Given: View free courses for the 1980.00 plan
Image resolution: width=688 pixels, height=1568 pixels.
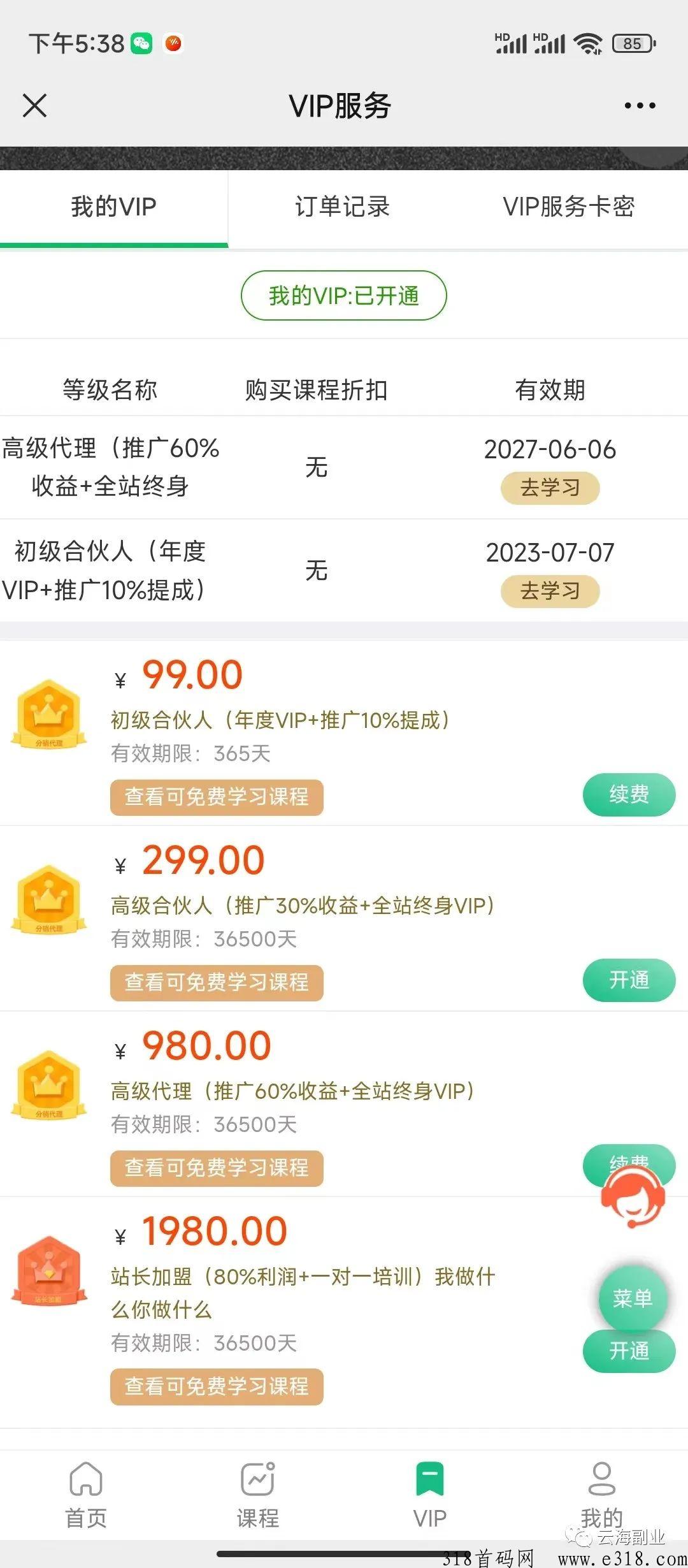Looking at the screenshot, I should point(217,1386).
